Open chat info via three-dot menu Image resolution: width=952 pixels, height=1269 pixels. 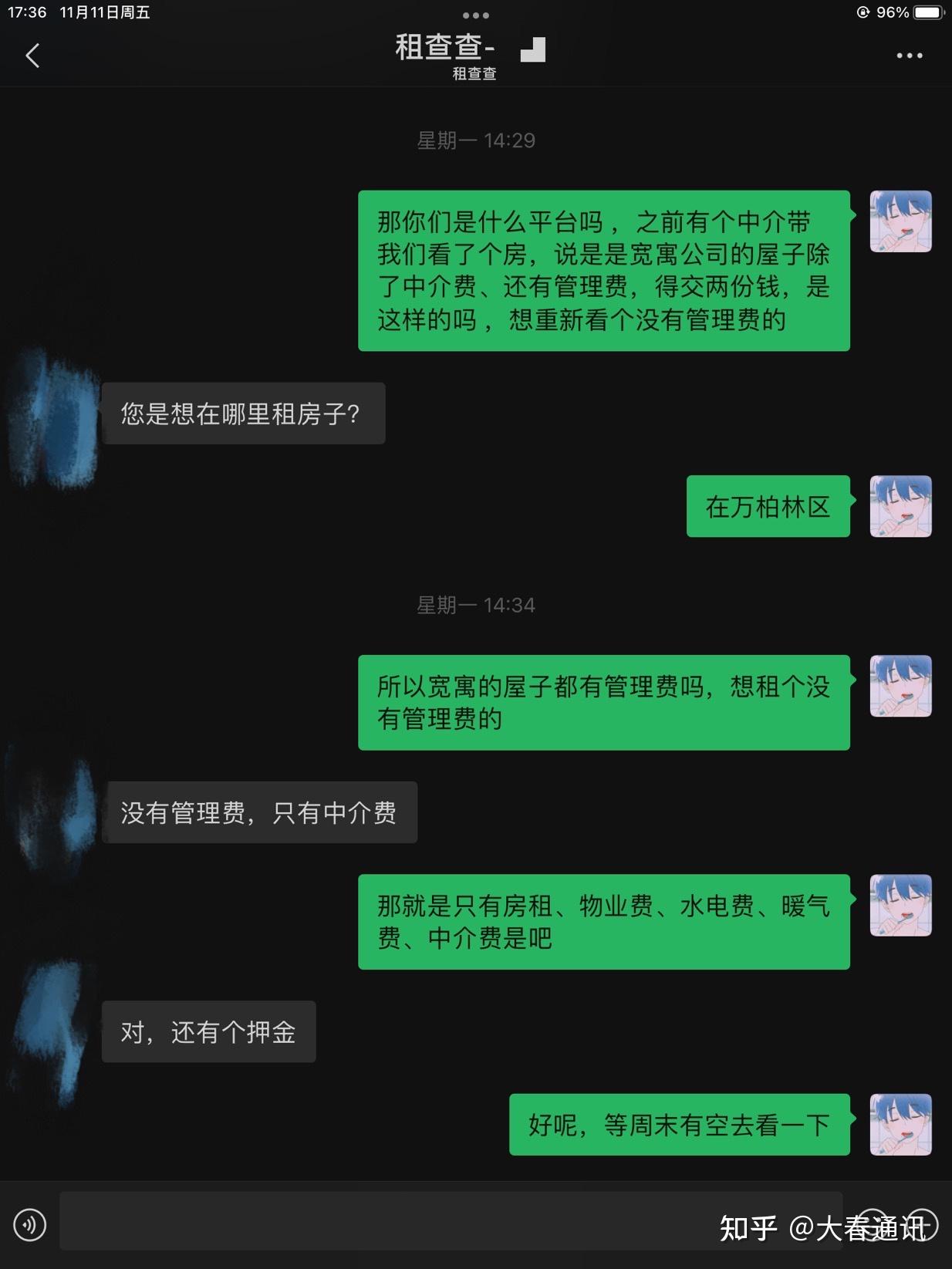(909, 56)
